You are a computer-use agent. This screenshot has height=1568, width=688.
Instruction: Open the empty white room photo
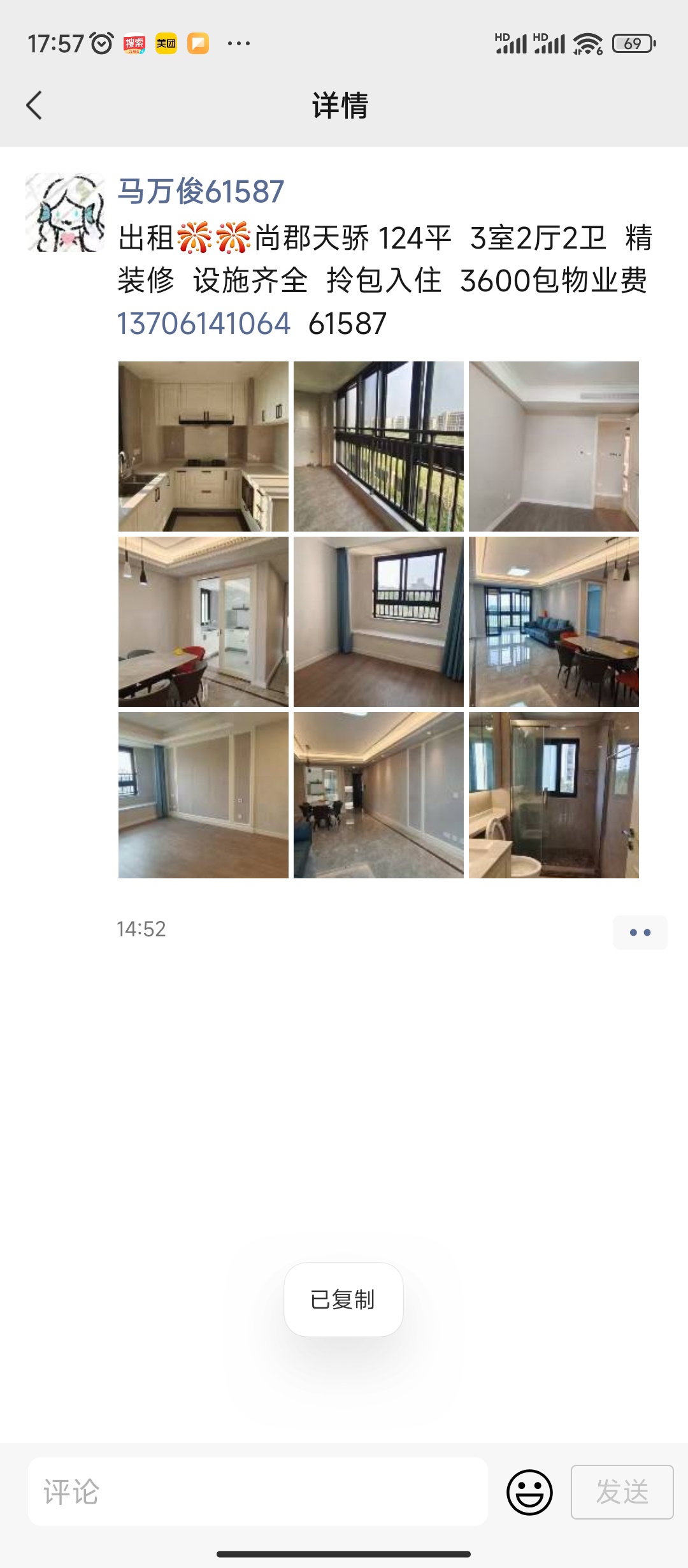554,446
